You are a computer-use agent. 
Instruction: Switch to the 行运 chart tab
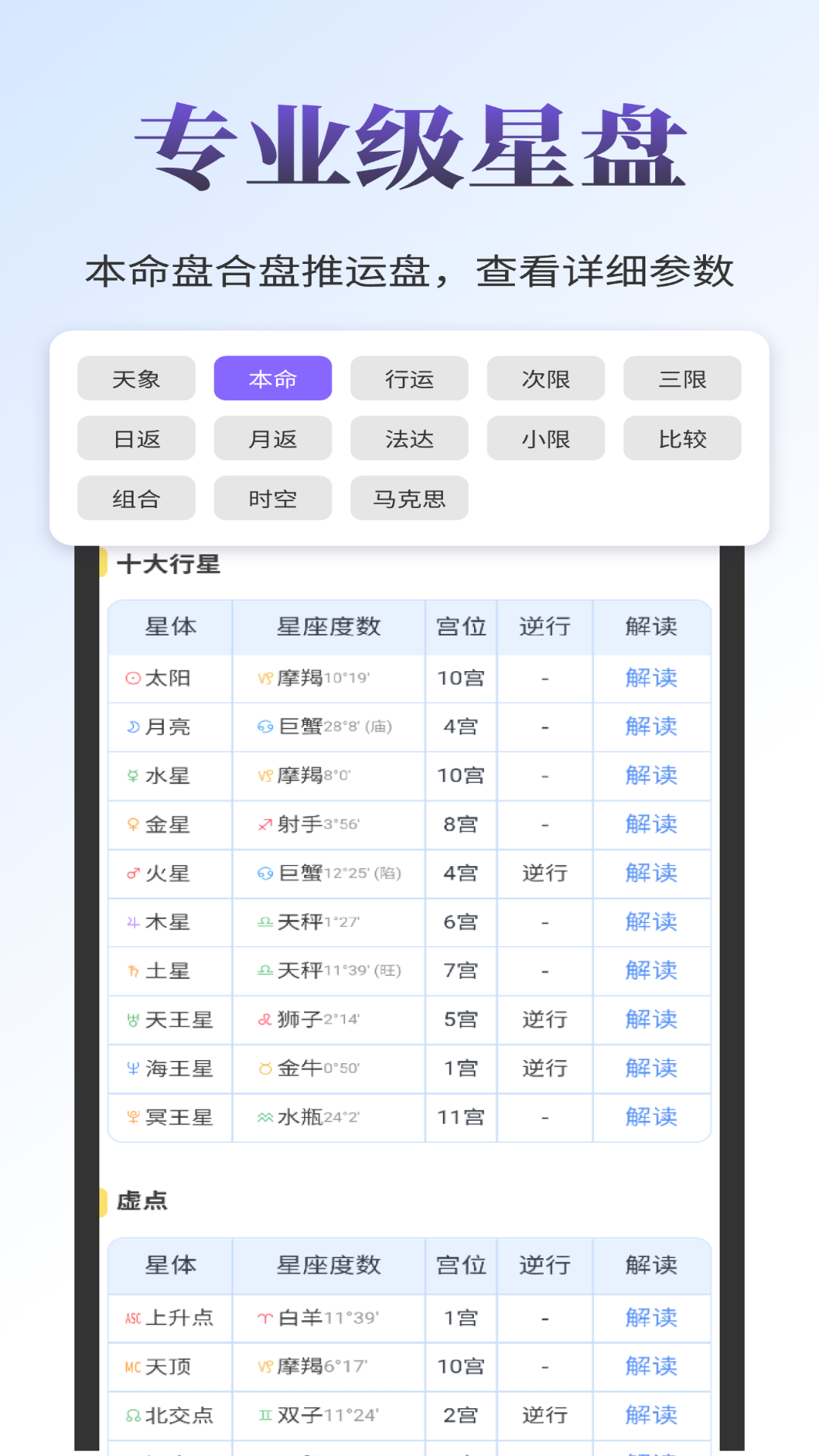coord(409,378)
